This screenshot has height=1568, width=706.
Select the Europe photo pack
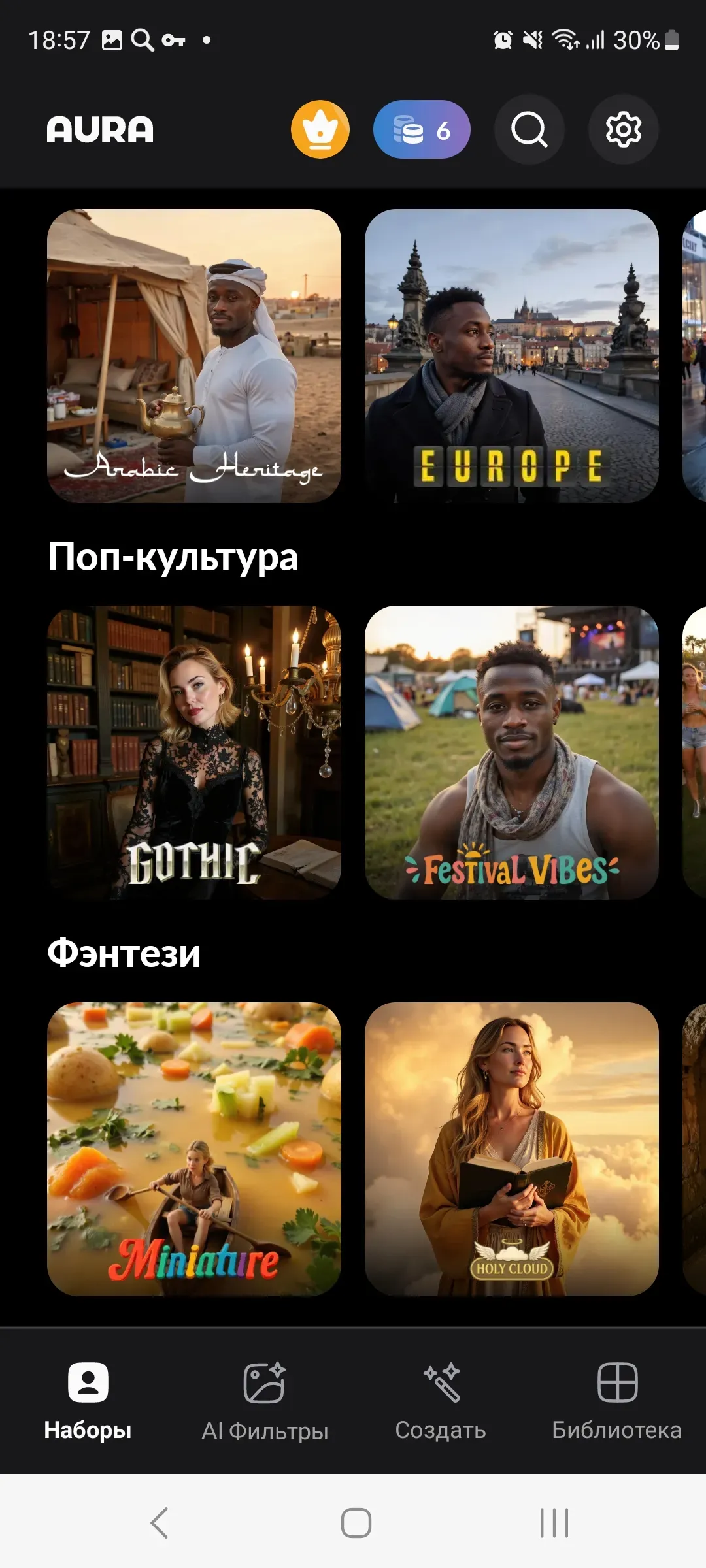tap(511, 356)
